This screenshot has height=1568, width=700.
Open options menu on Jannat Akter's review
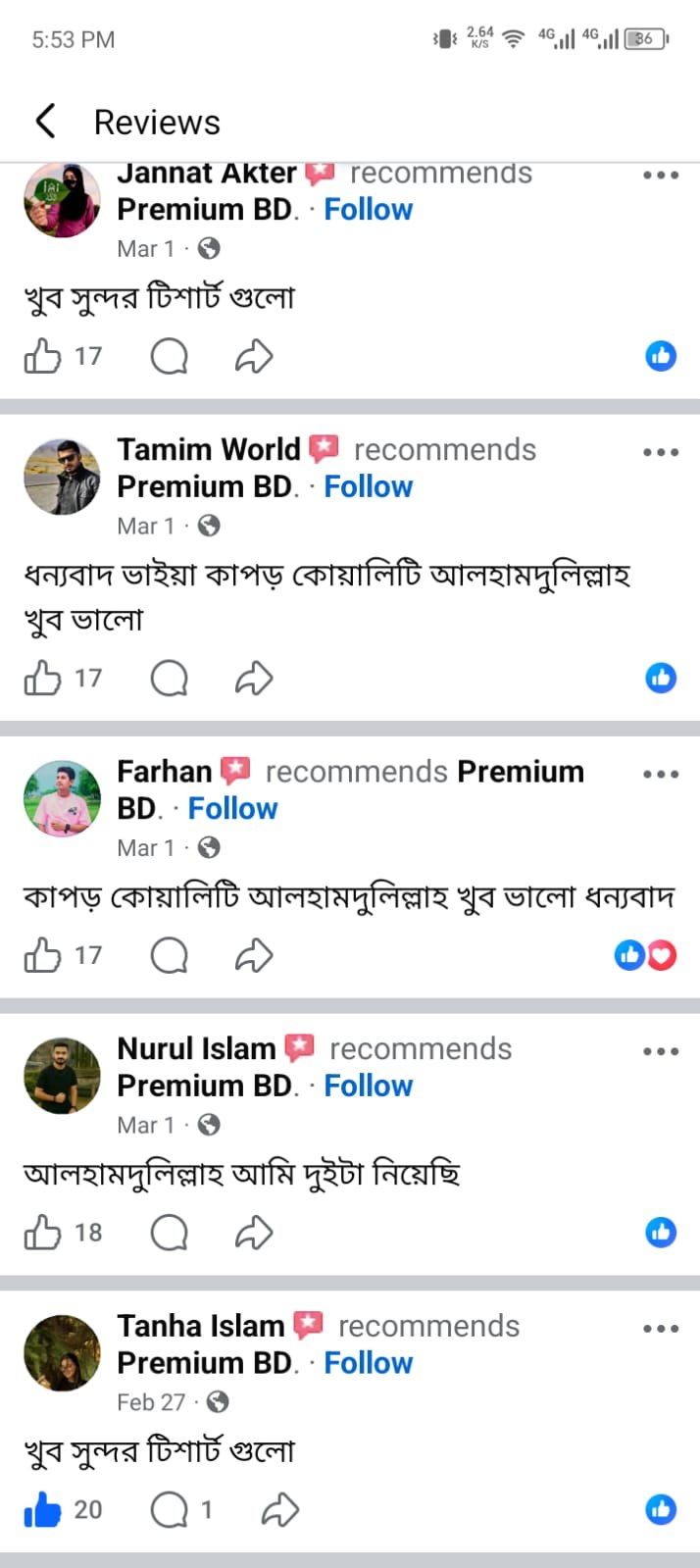tap(661, 176)
